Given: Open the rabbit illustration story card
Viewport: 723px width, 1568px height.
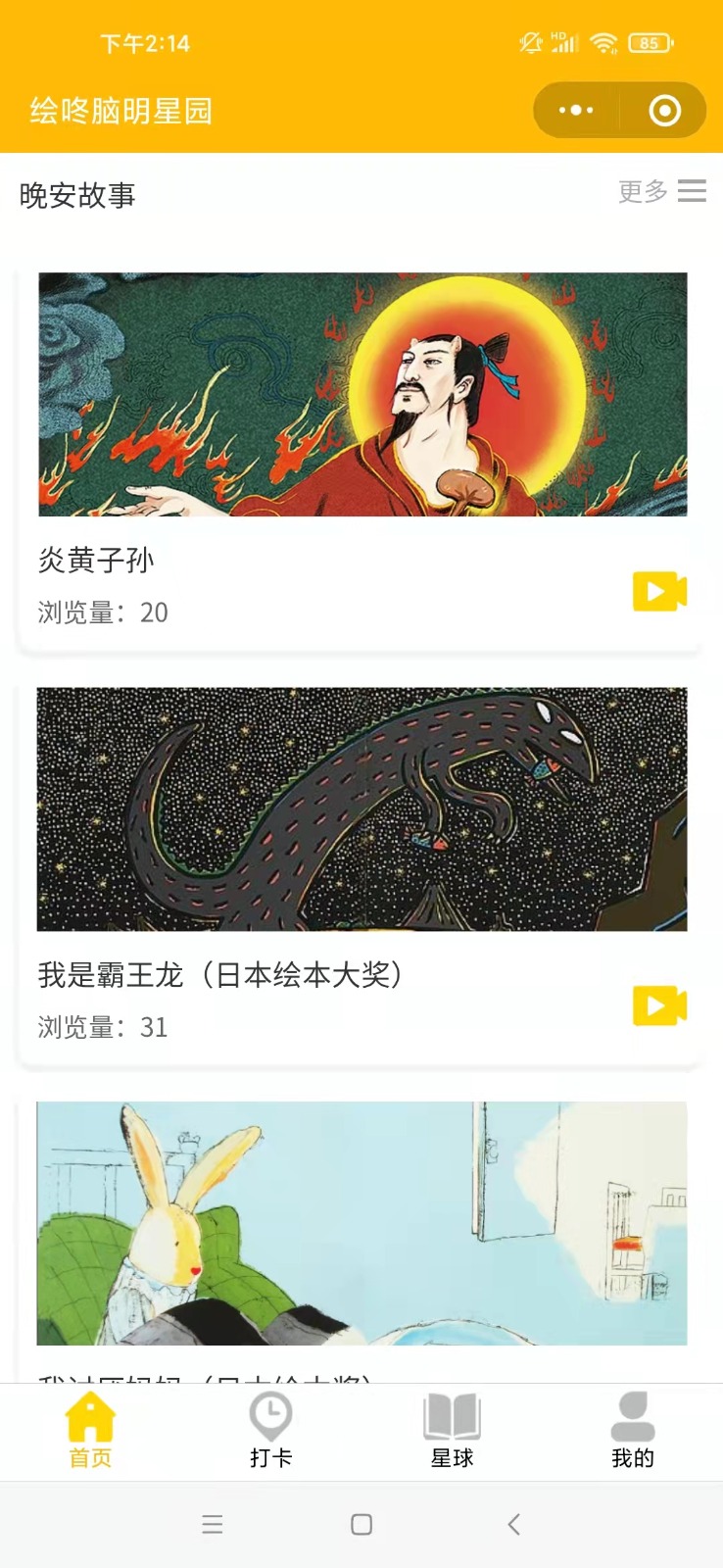Looking at the screenshot, I should point(361,1223).
